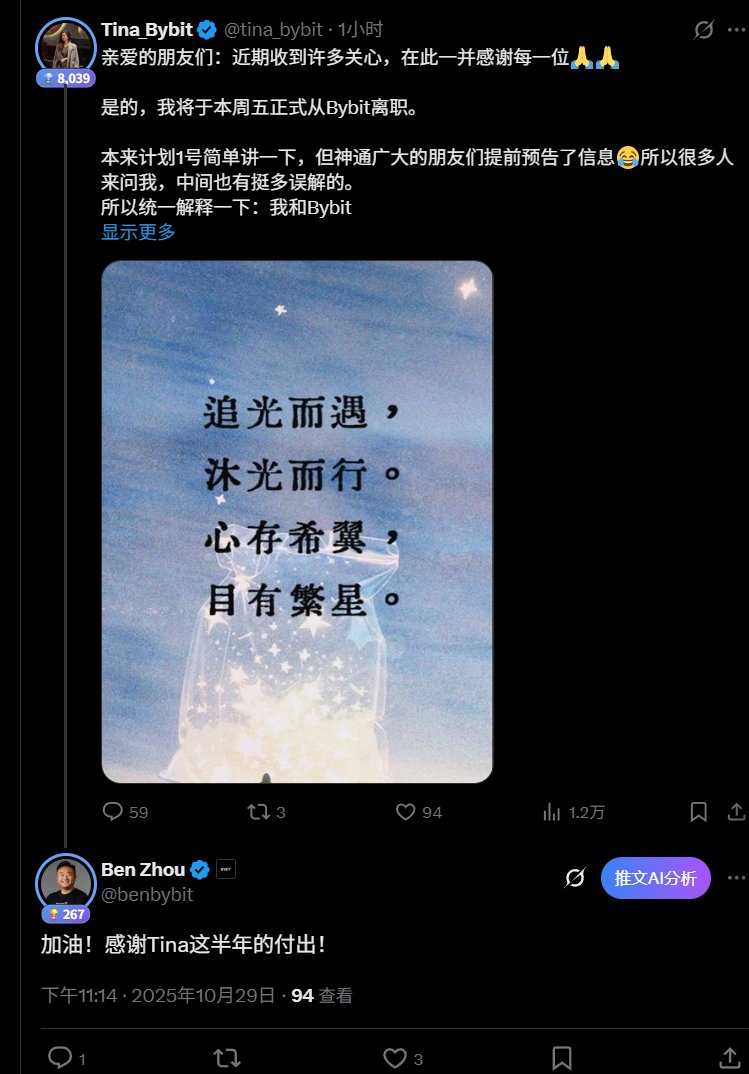Like Tina_Bybit's post with 94 likes
The height and width of the screenshot is (1074, 749).
(405, 812)
